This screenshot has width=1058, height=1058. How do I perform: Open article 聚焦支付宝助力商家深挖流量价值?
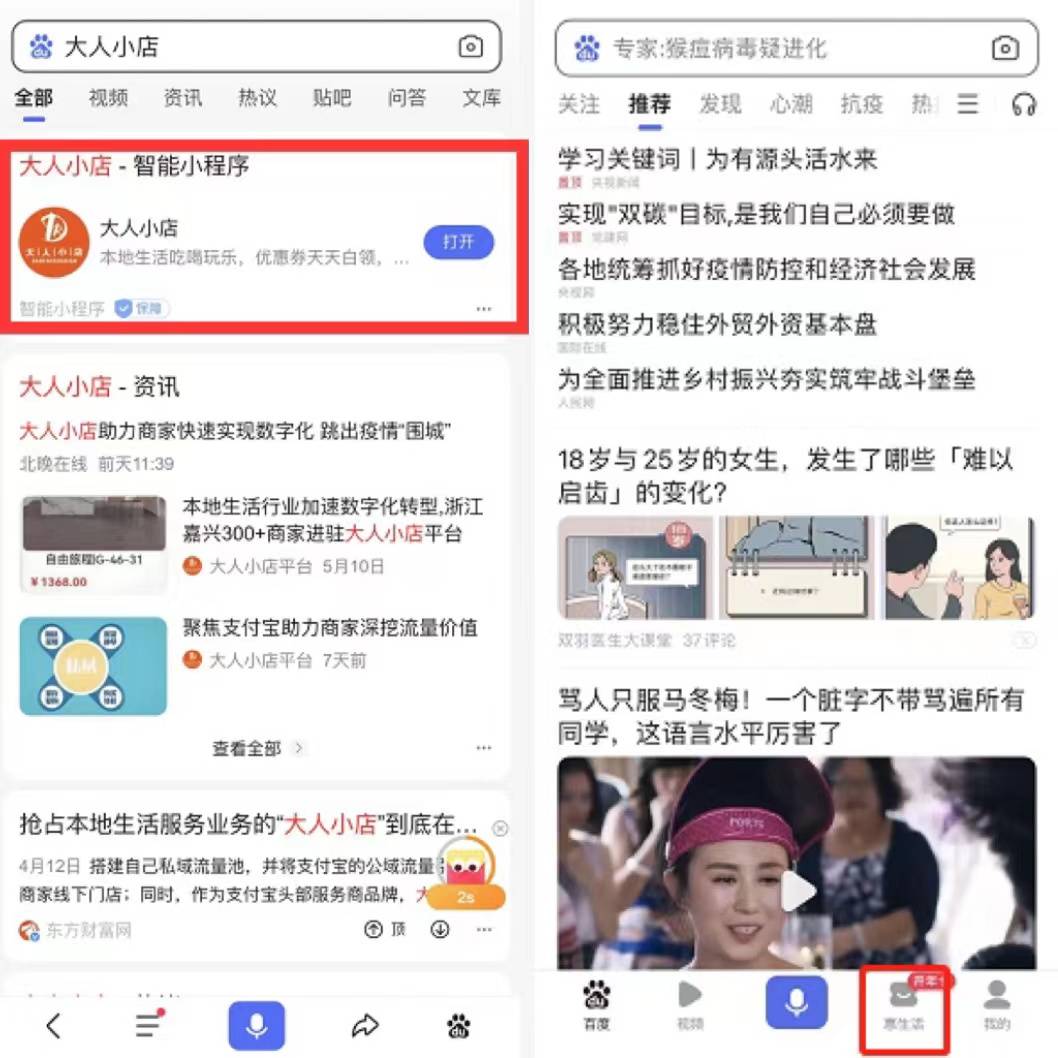(329, 628)
